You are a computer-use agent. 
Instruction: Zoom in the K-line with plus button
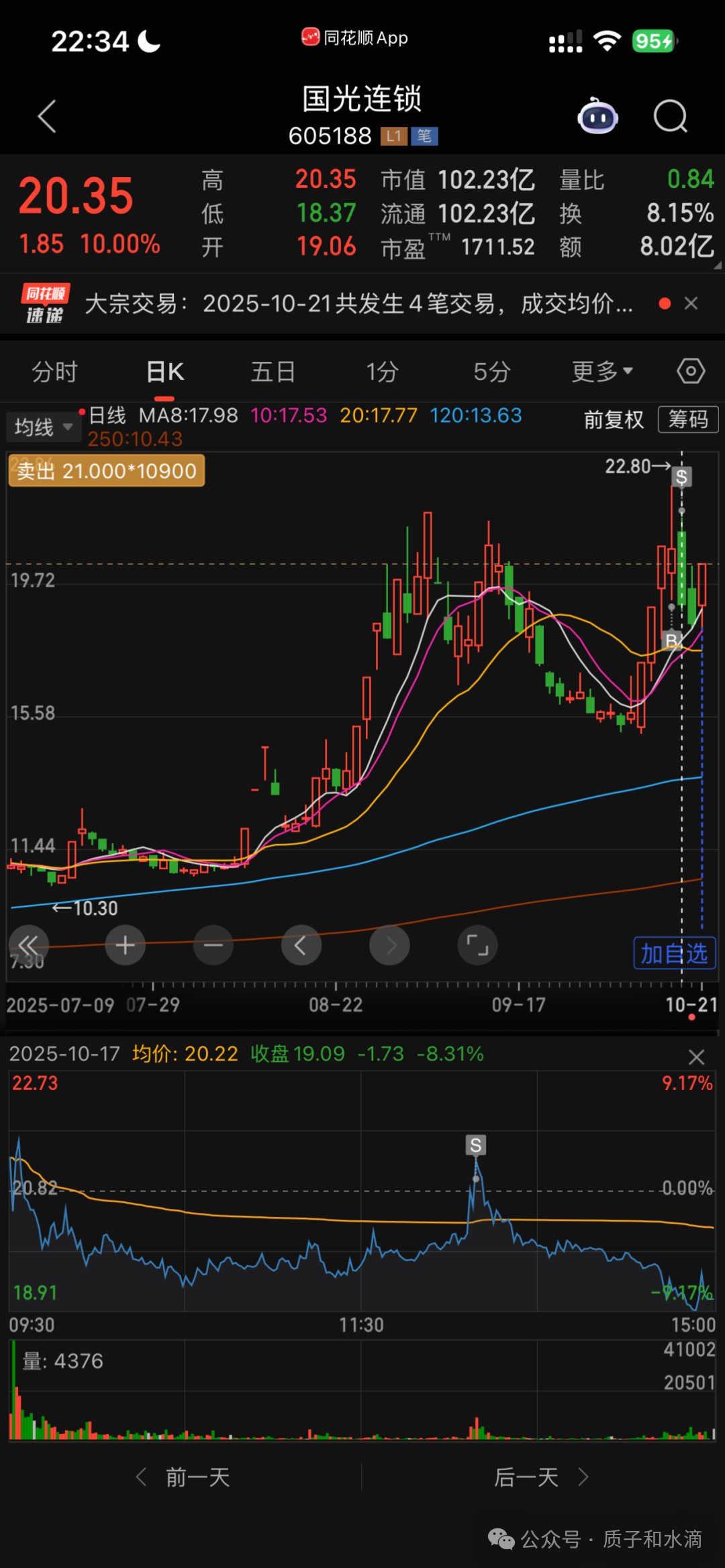[x=125, y=945]
